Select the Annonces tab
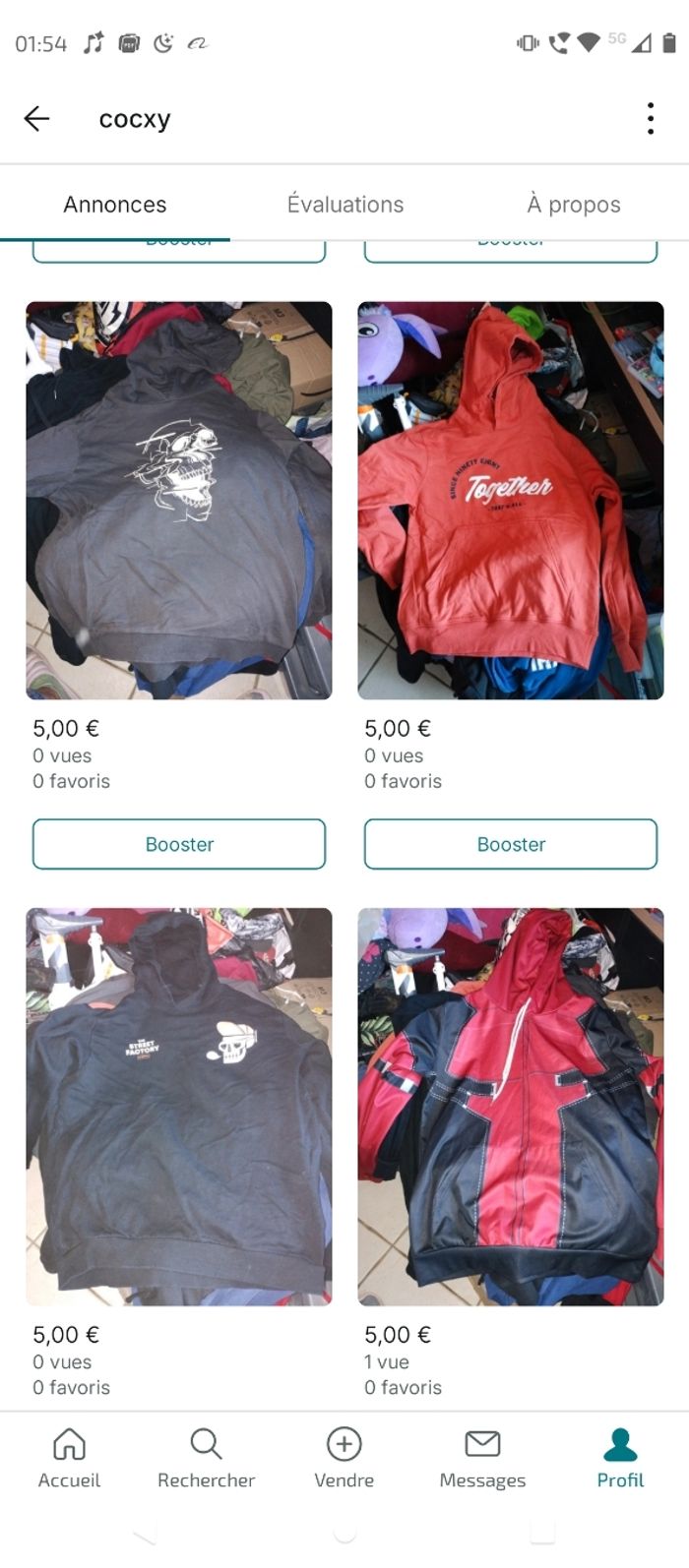This screenshot has height=1568, width=689. click(115, 205)
